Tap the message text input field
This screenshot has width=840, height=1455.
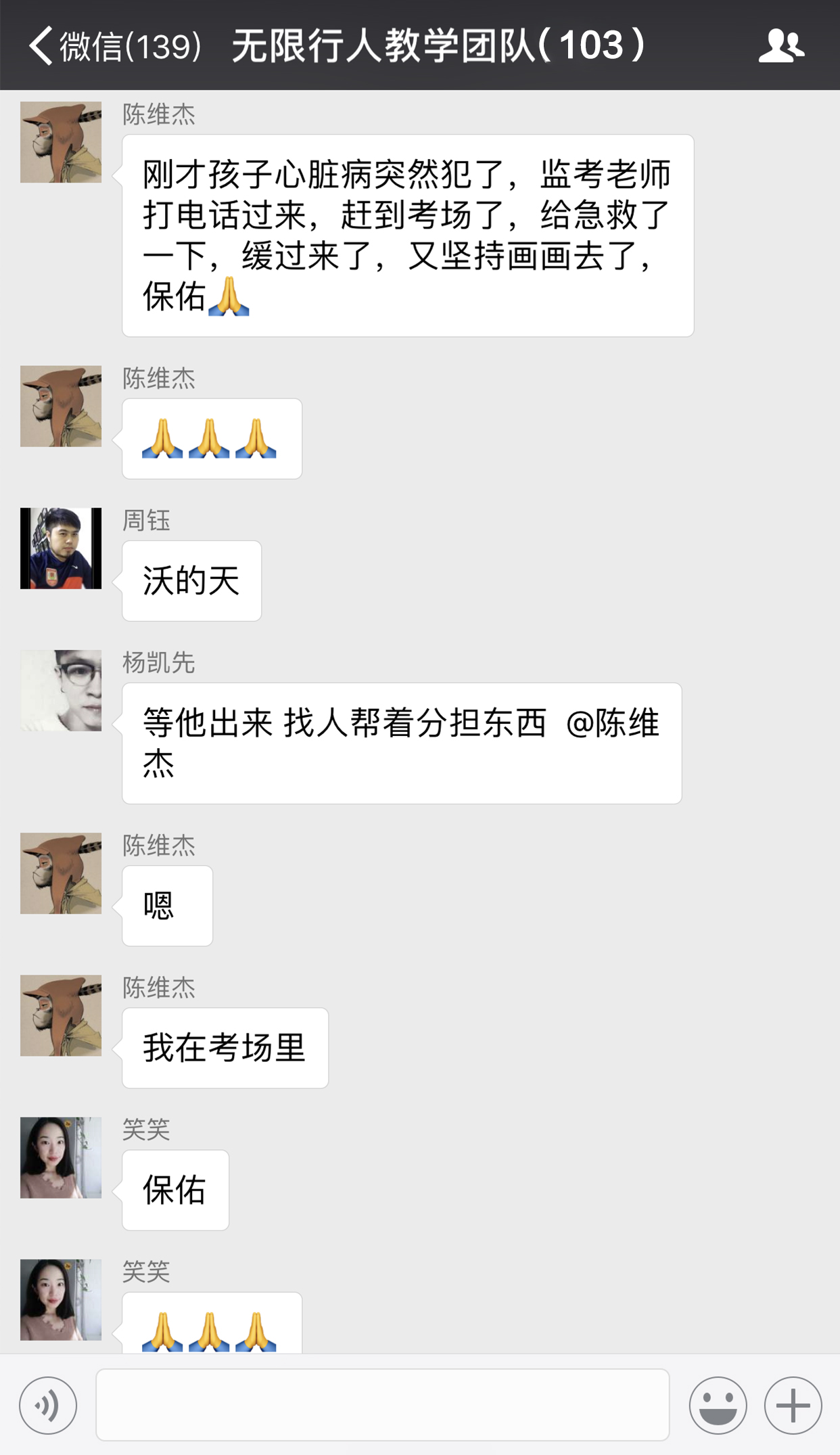click(x=382, y=1405)
